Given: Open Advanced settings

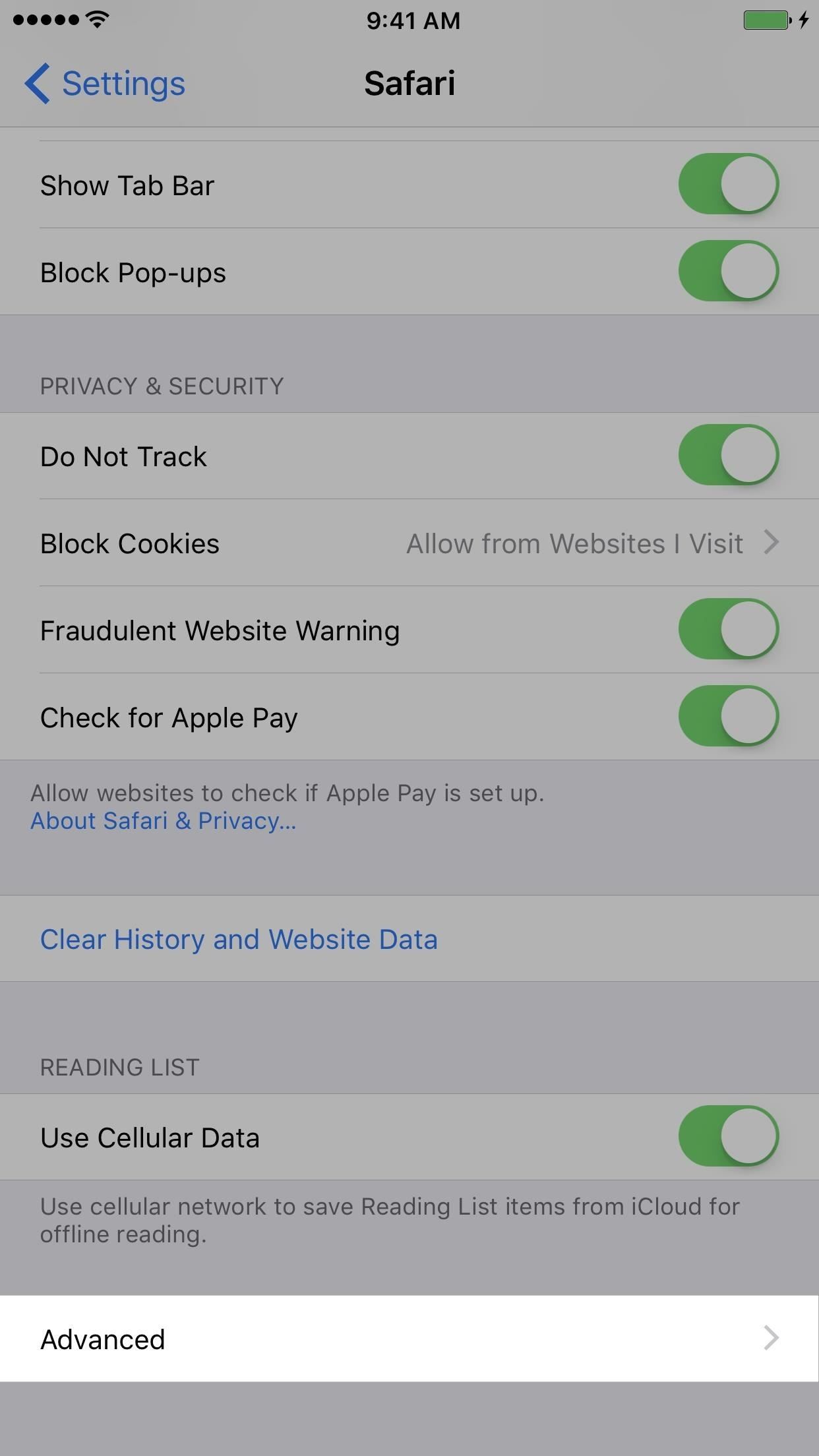Looking at the screenshot, I should click(x=409, y=1339).
